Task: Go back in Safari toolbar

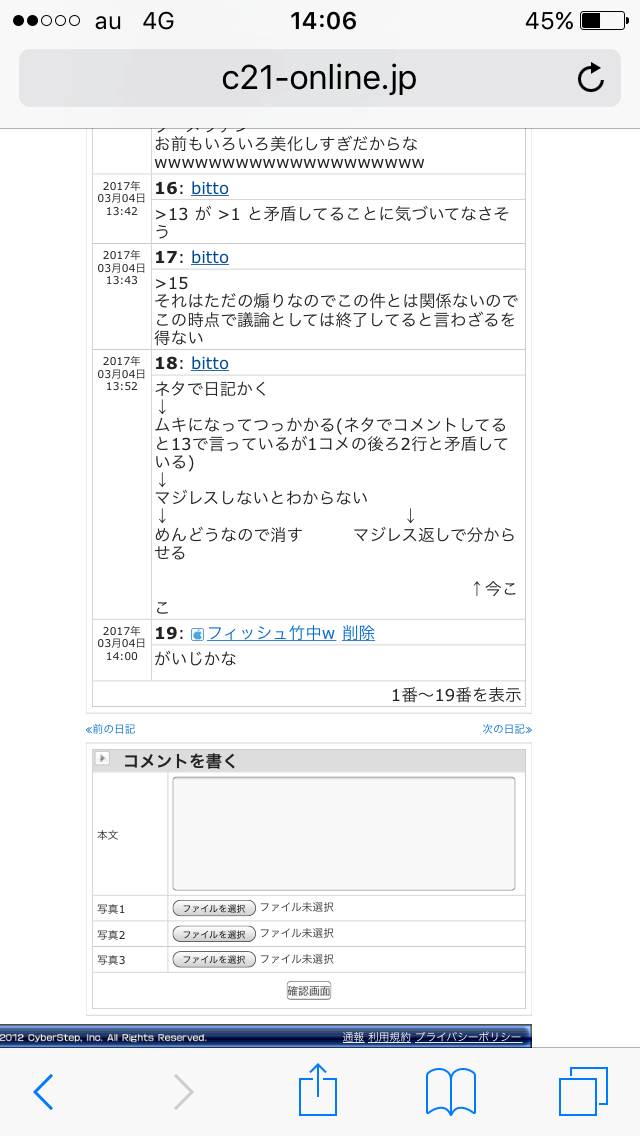Action: pyautogui.click(x=43, y=1091)
